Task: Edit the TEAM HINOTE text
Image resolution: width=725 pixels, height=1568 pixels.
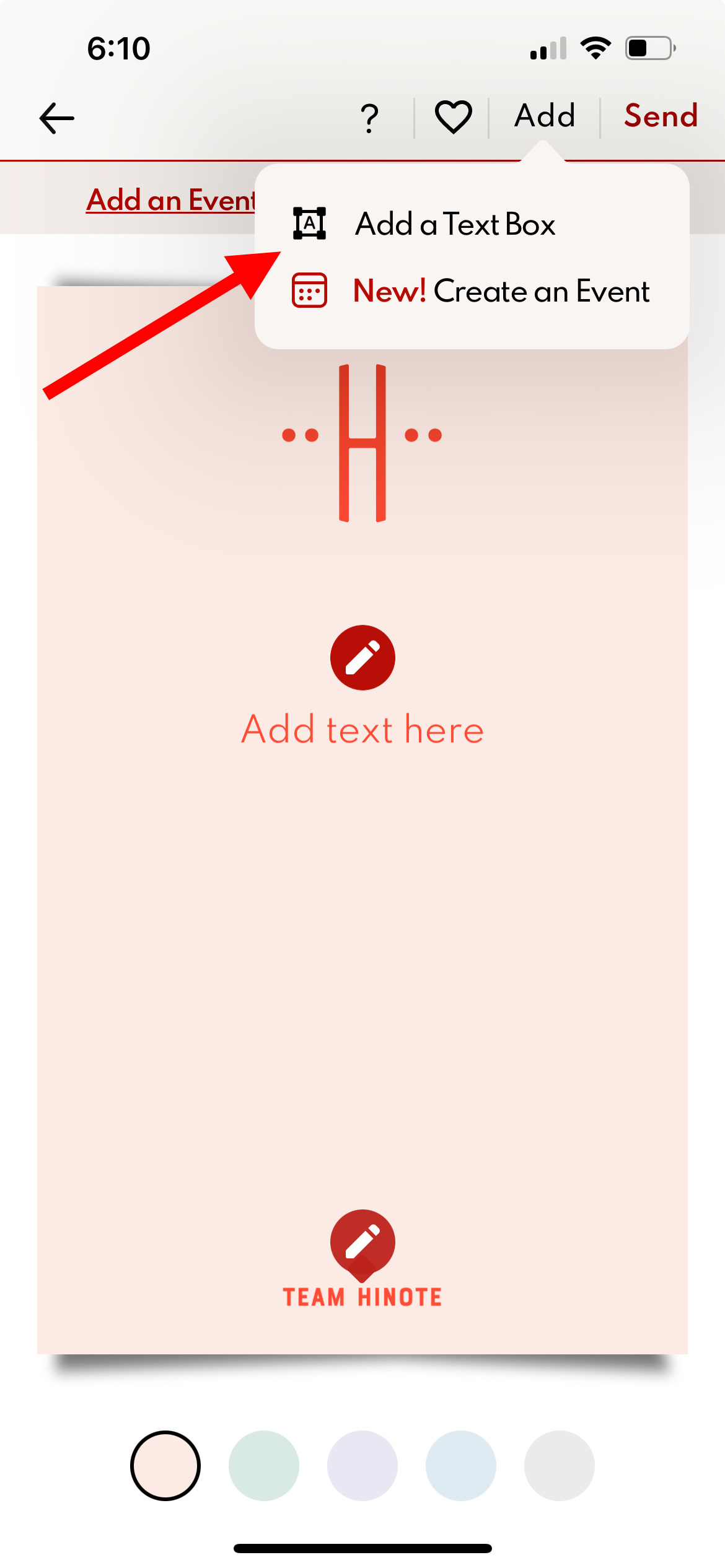Action: (362, 1297)
